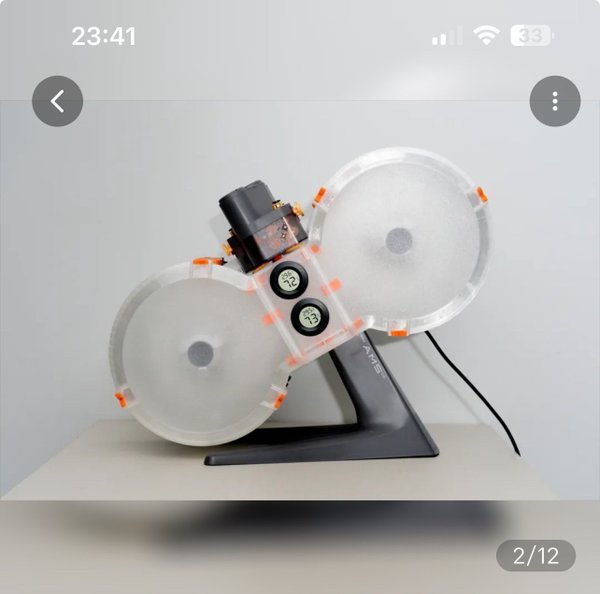Open the three-dot overflow menu
Image resolution: width=600 pixels, height=594 pixels.
coord(555,101)
